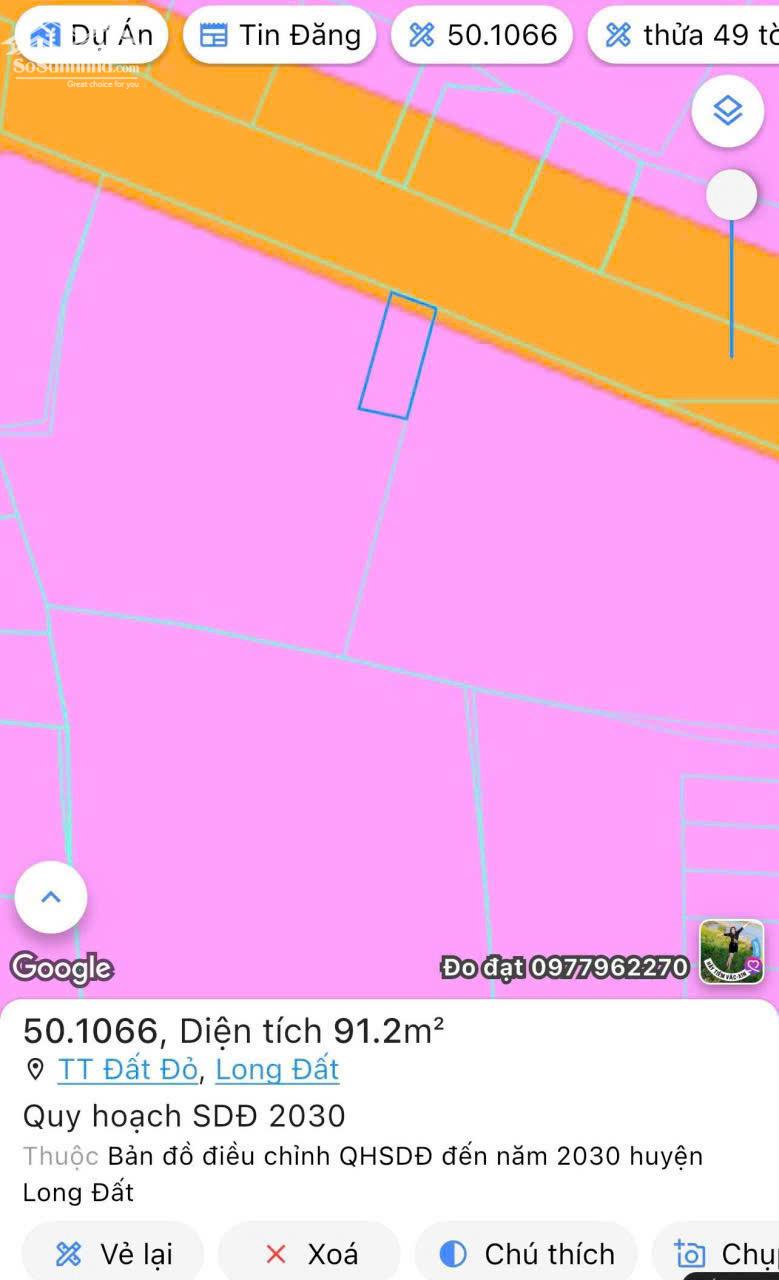
Task: Click the redraw icon on the Vẽ lại button
Action: 69,1253
